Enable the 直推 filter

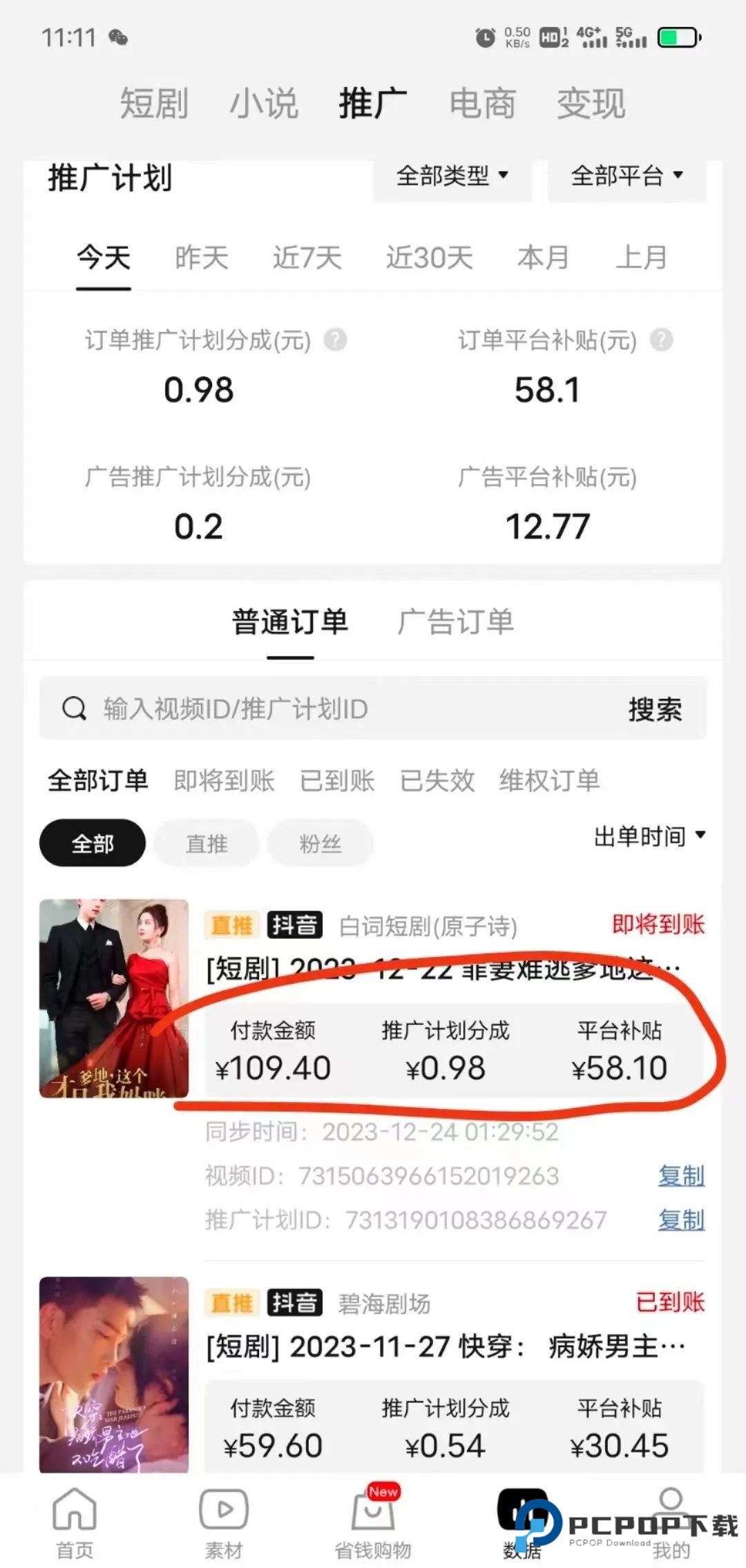coord(205,843)
